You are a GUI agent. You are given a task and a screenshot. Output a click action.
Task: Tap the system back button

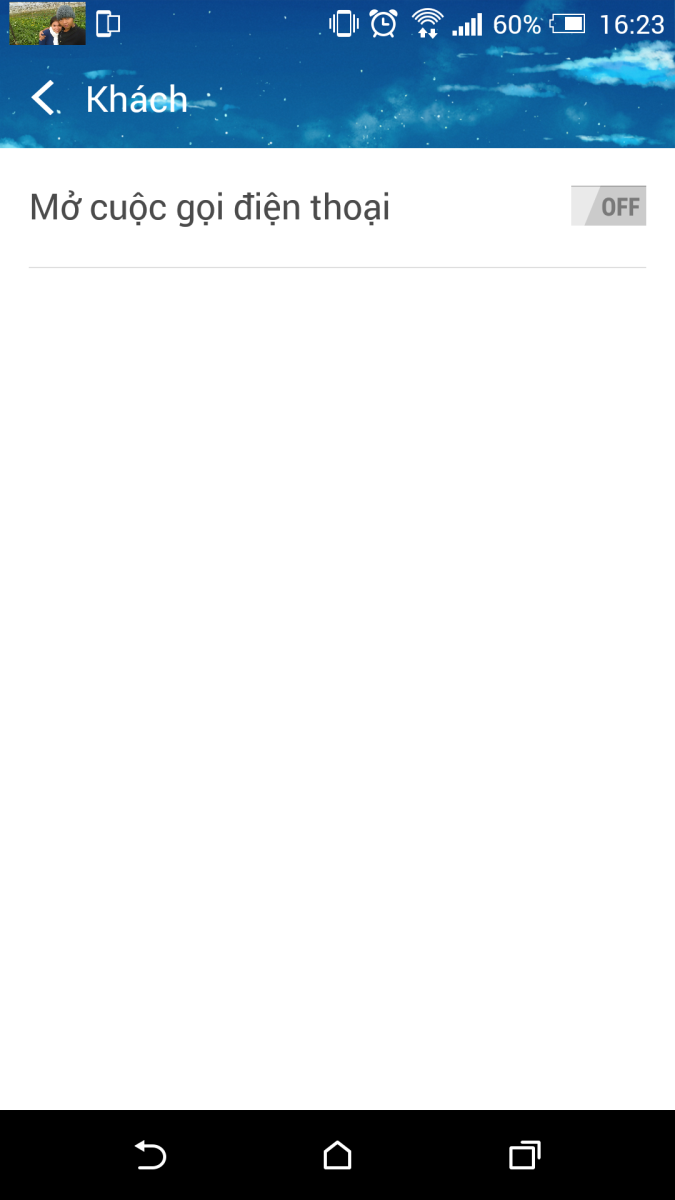click(150, 1155)
